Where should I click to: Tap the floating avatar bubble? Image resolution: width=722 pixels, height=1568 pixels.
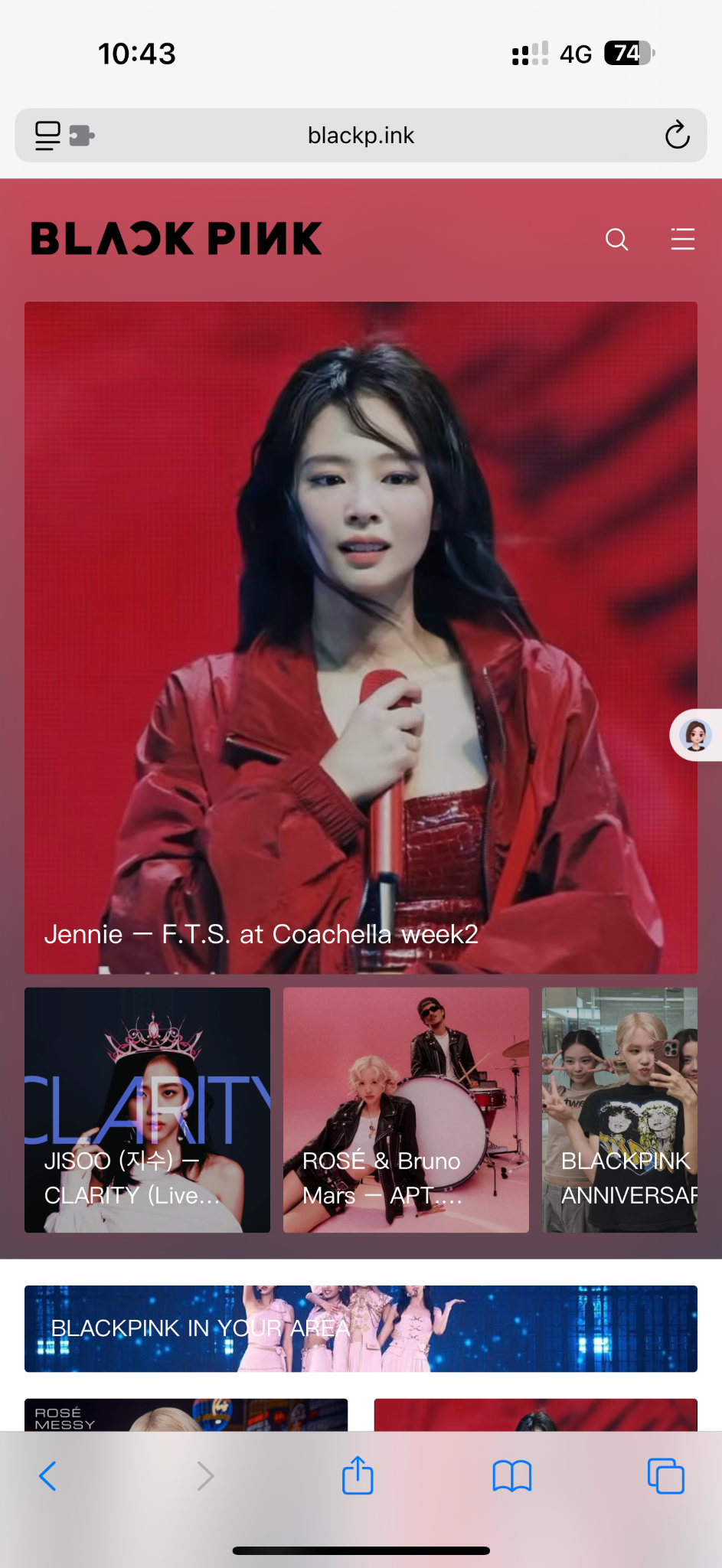point(696,735)
